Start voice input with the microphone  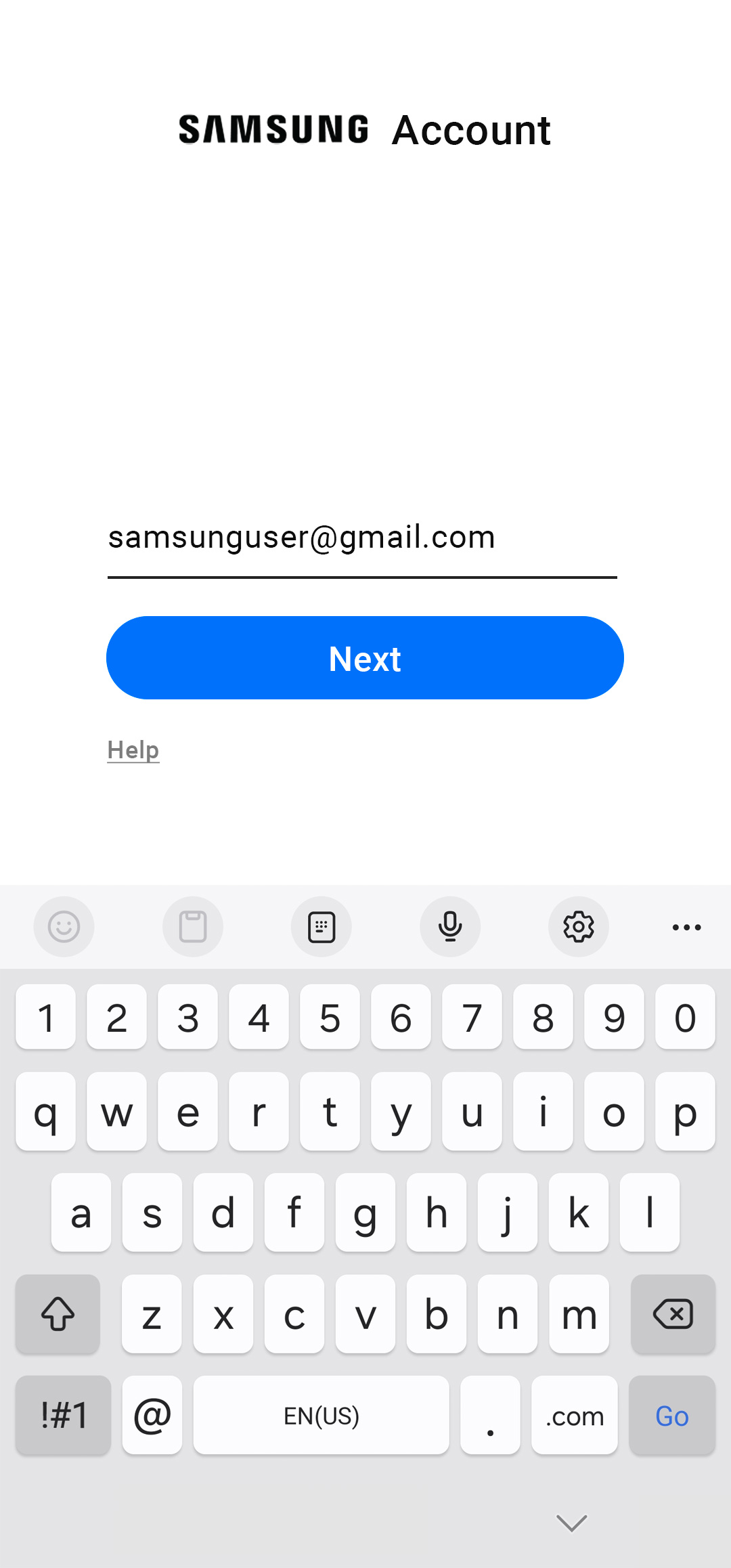click(450, 927)
